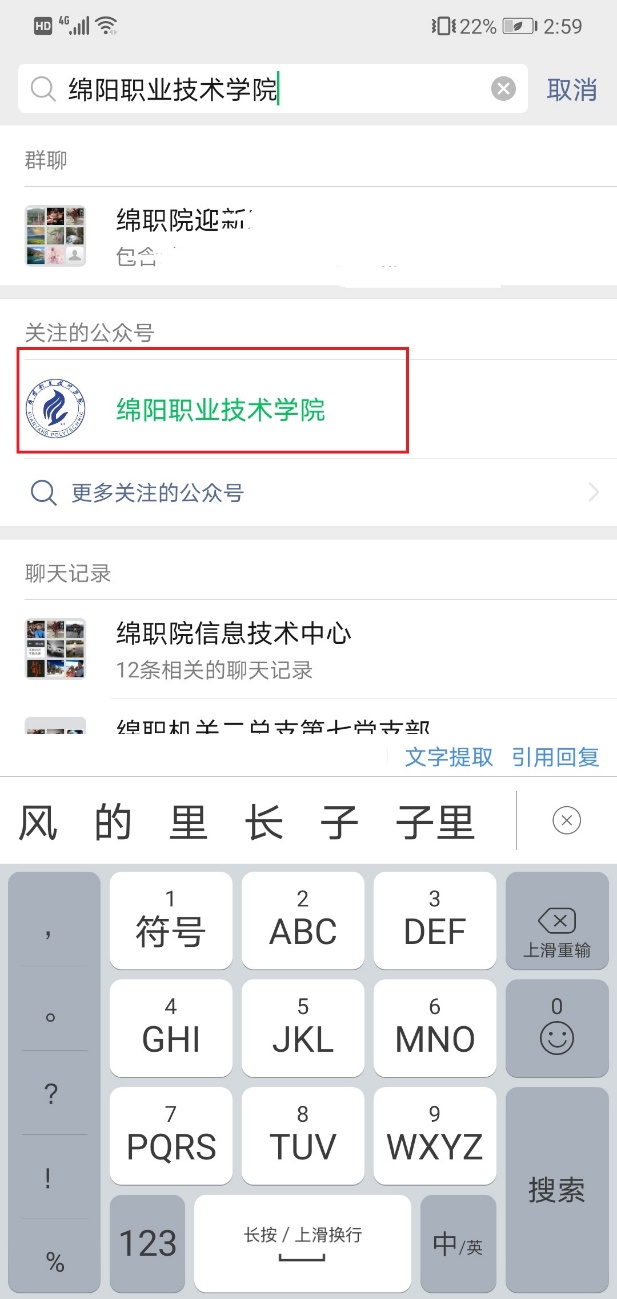Toggle the 中/英 language key
The height and width of the screenshot is (1299, 617).
[457, 1243]
